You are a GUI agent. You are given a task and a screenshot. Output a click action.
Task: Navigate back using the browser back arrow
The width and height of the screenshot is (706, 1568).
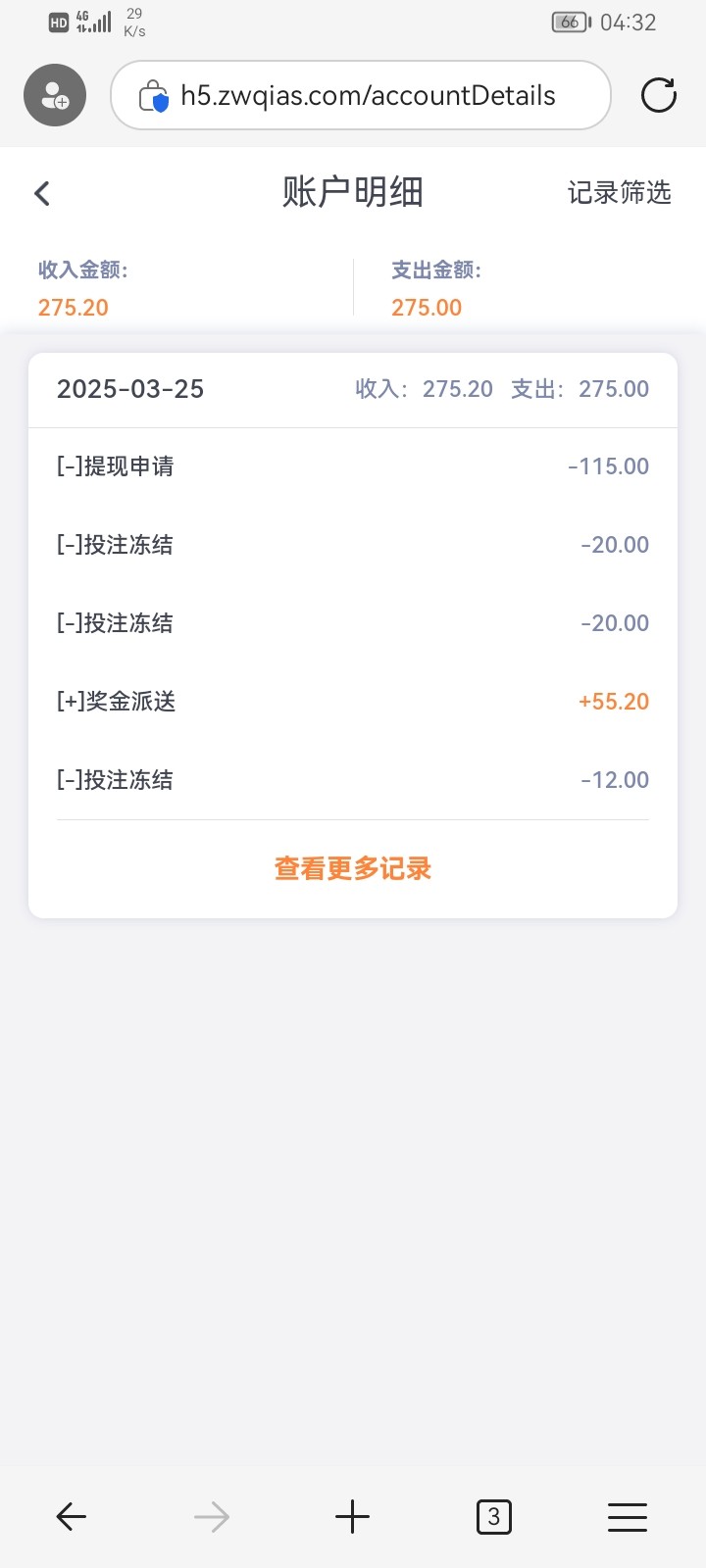coord(72,1517)
